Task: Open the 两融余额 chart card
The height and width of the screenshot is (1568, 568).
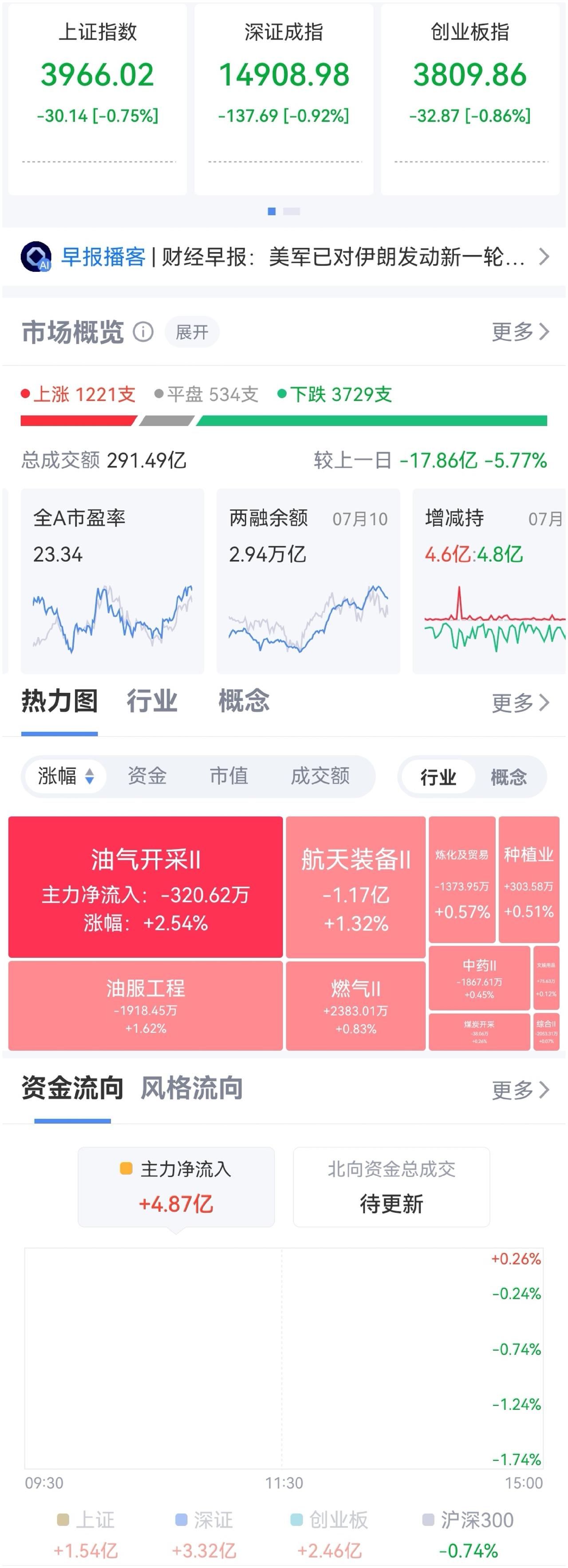Action: [308, 581]
